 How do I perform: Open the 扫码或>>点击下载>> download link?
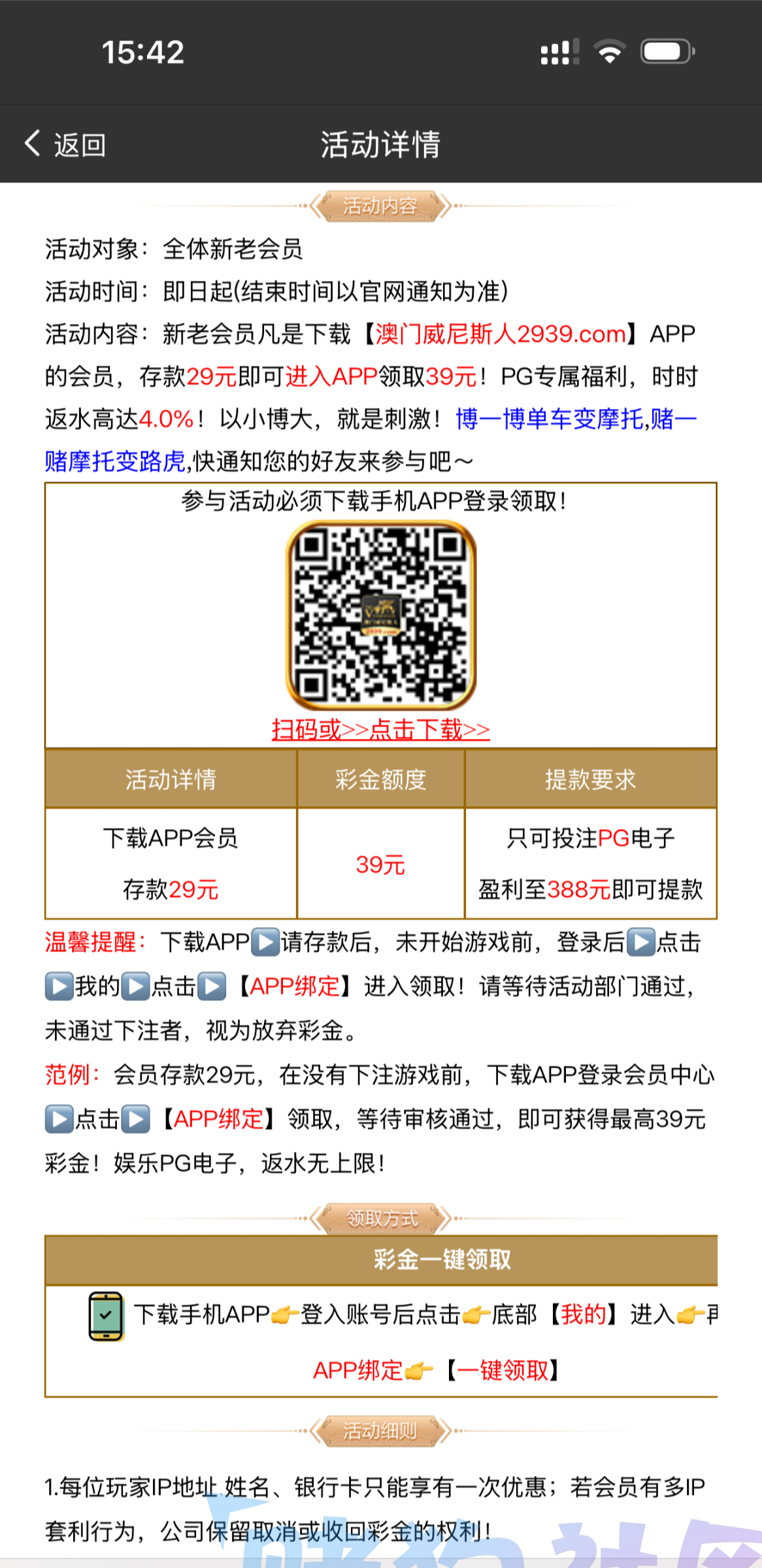click(380, 729)
